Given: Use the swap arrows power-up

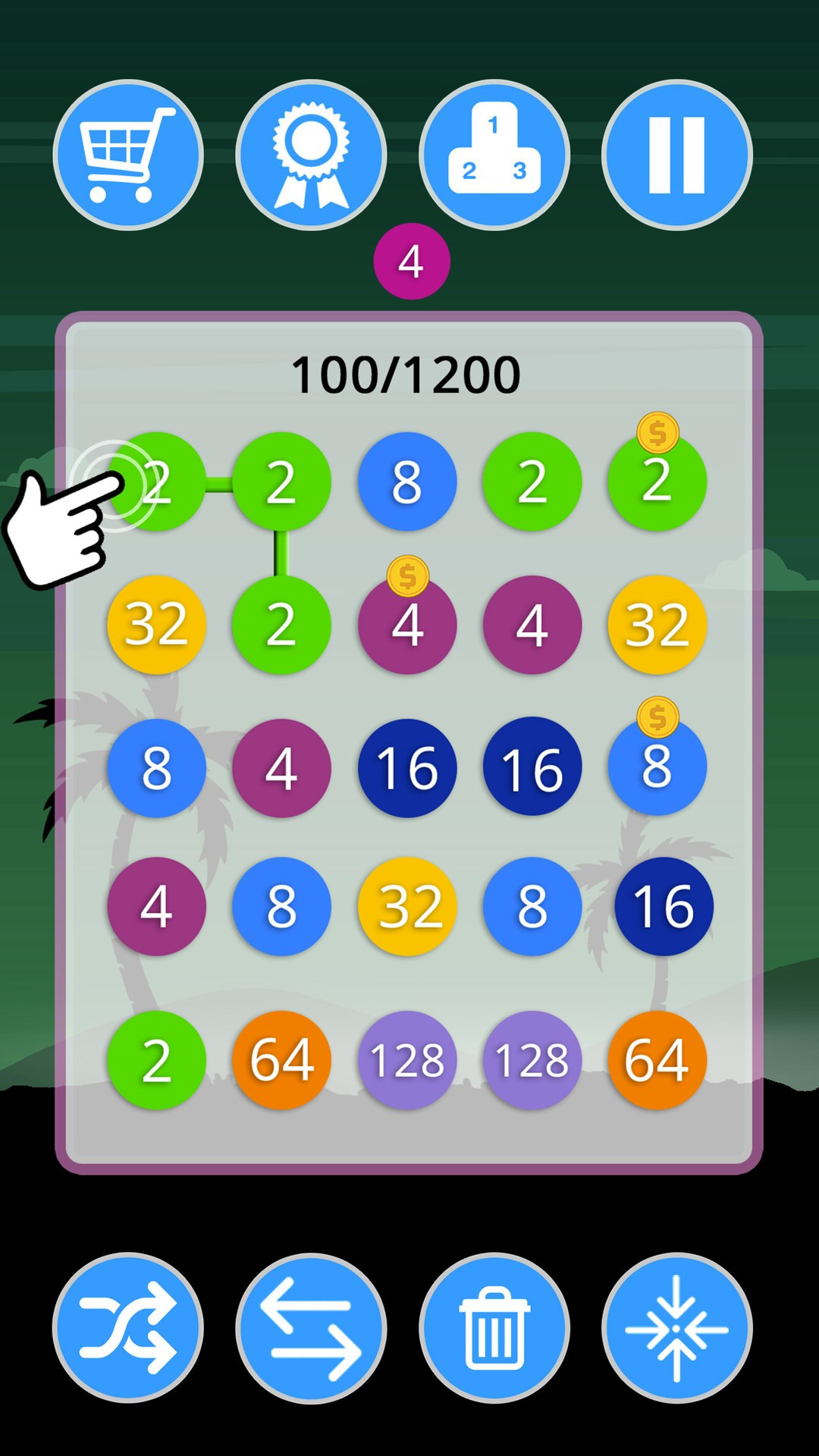Looking at the screenshot, I should pos(311,1328).
